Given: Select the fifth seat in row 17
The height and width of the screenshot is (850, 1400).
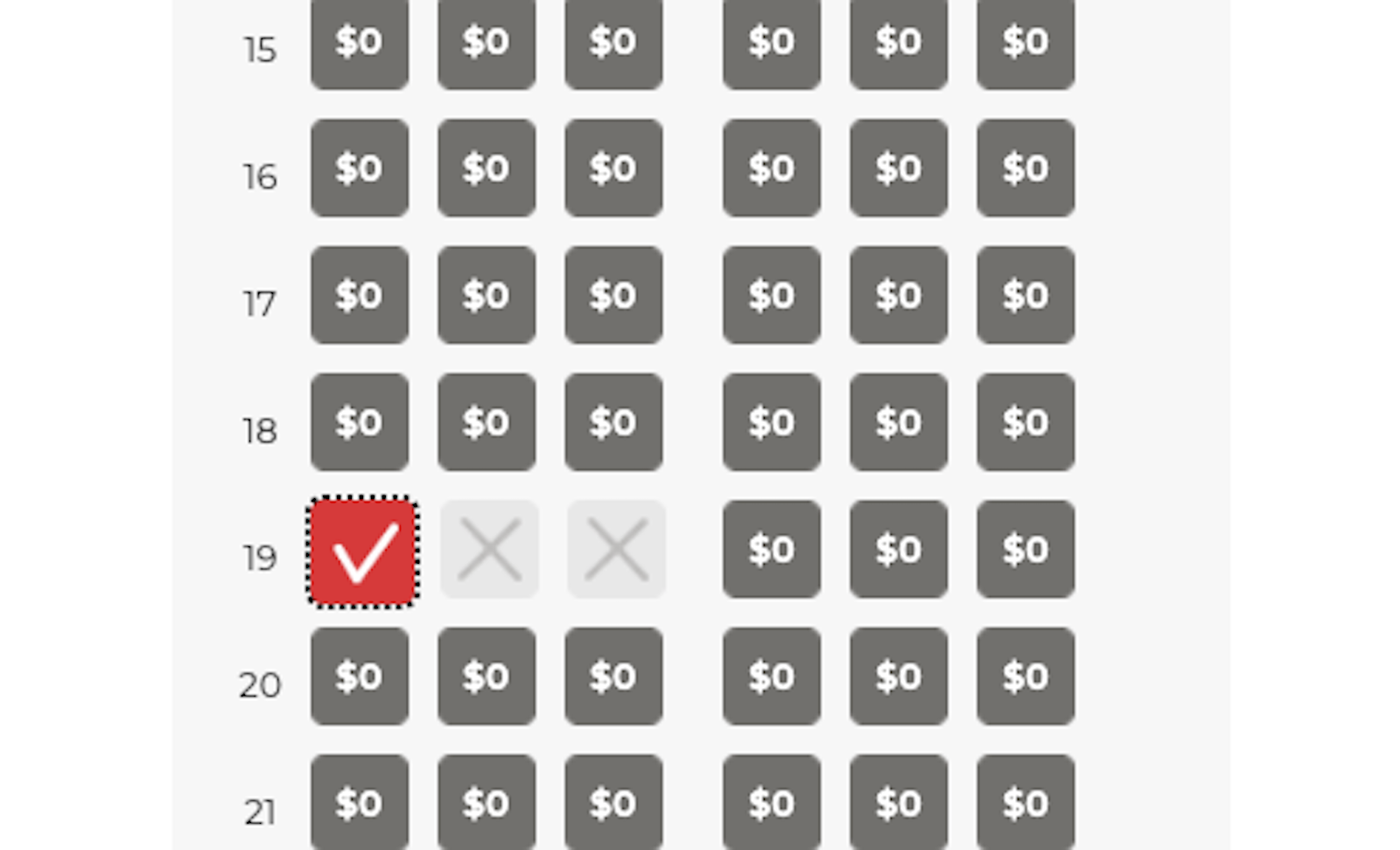Looking at the screenshot, I should (x=899, y=295).
